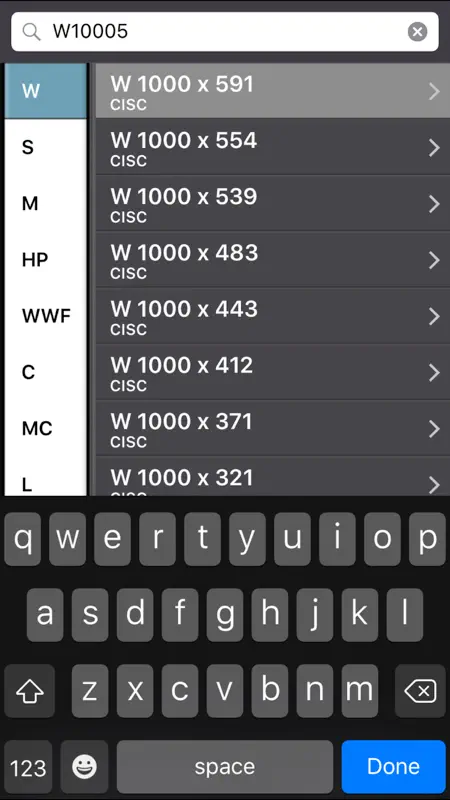Show W 1000 x 371 properties
The image size is (450, 800).
click(273, 428)
